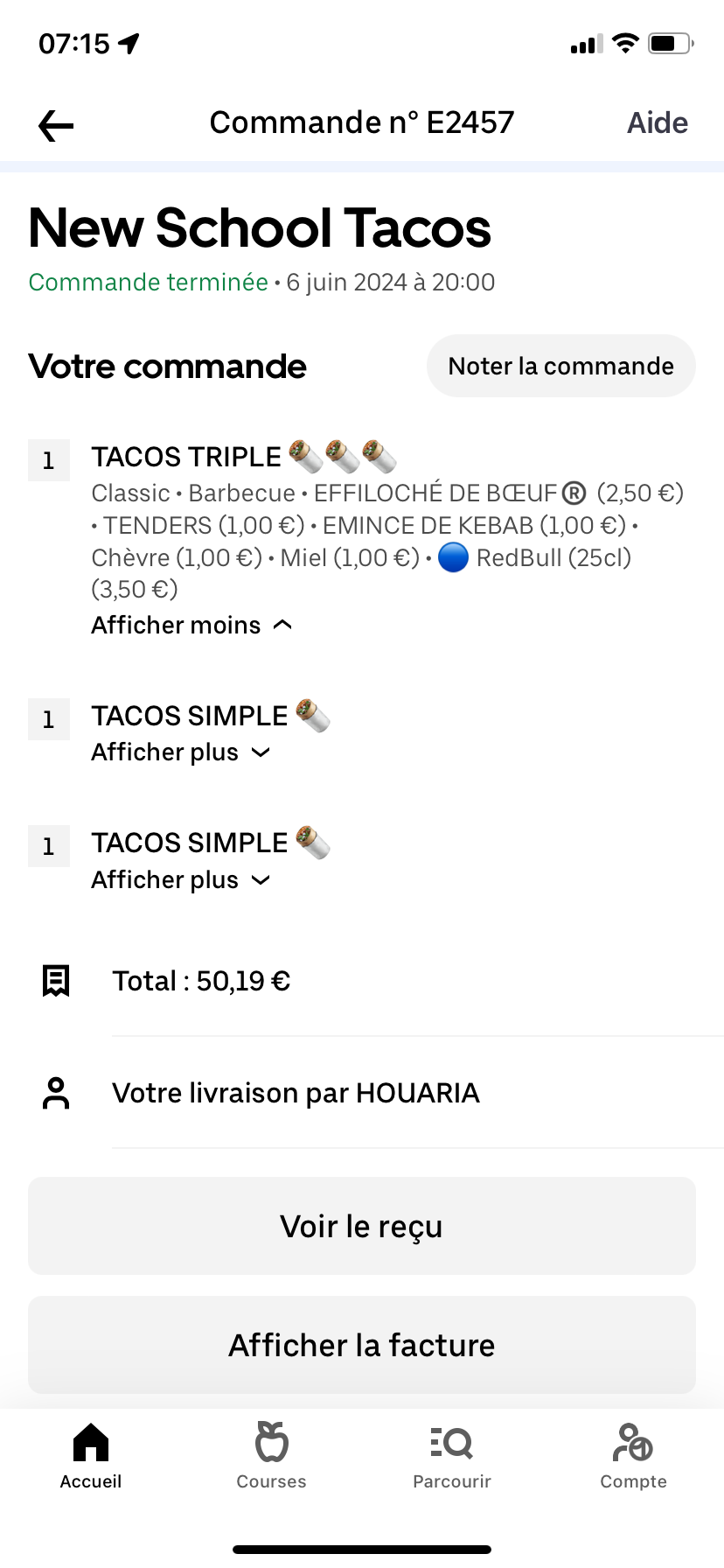Screen dimensions: 724x1568
Task: Select Afficher la facture button
Action: coord(362,1345)
